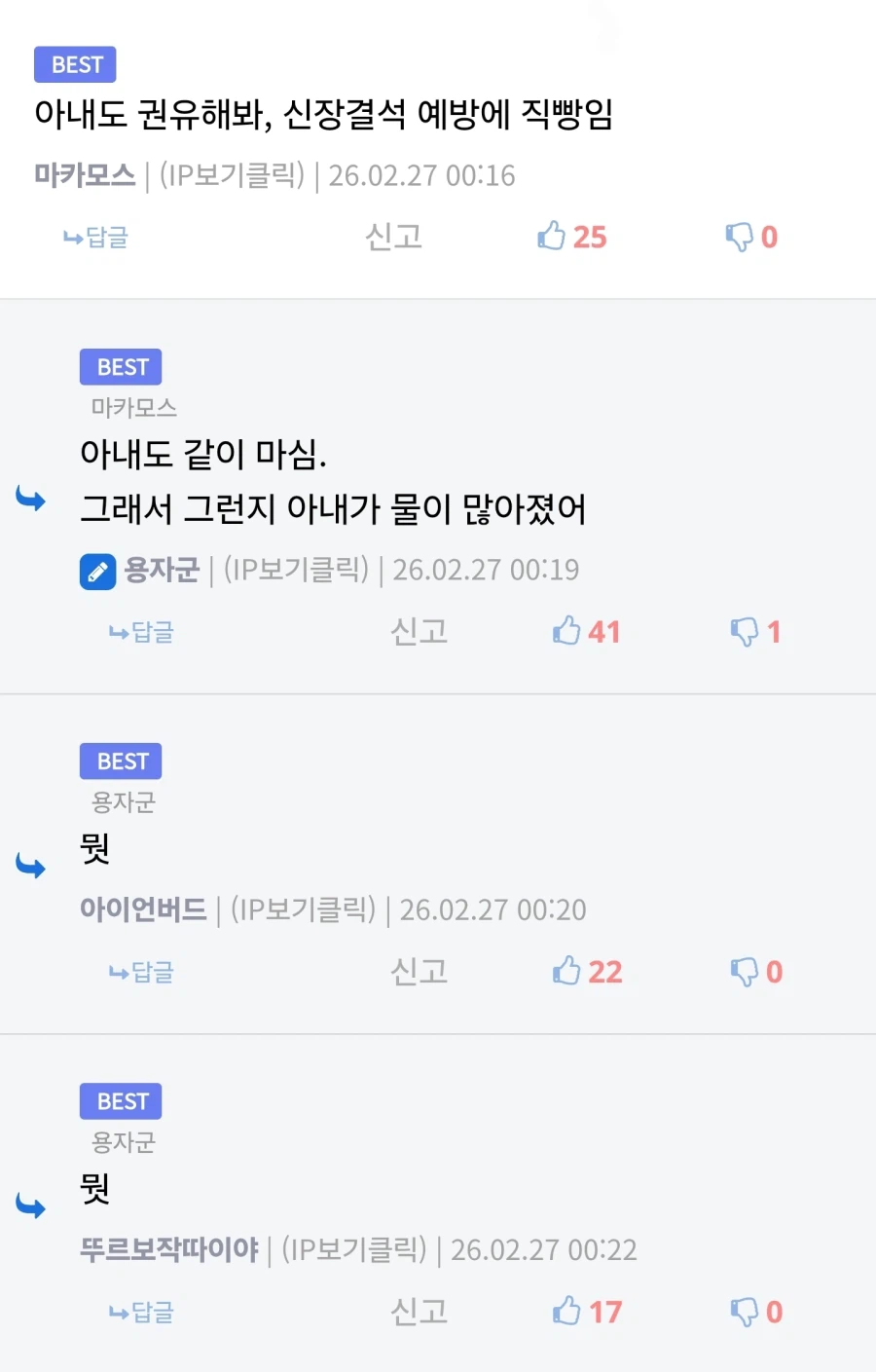
Task: Click the BEST badge on the top comment
Action: pyautogui.click(x=75, y=64)
